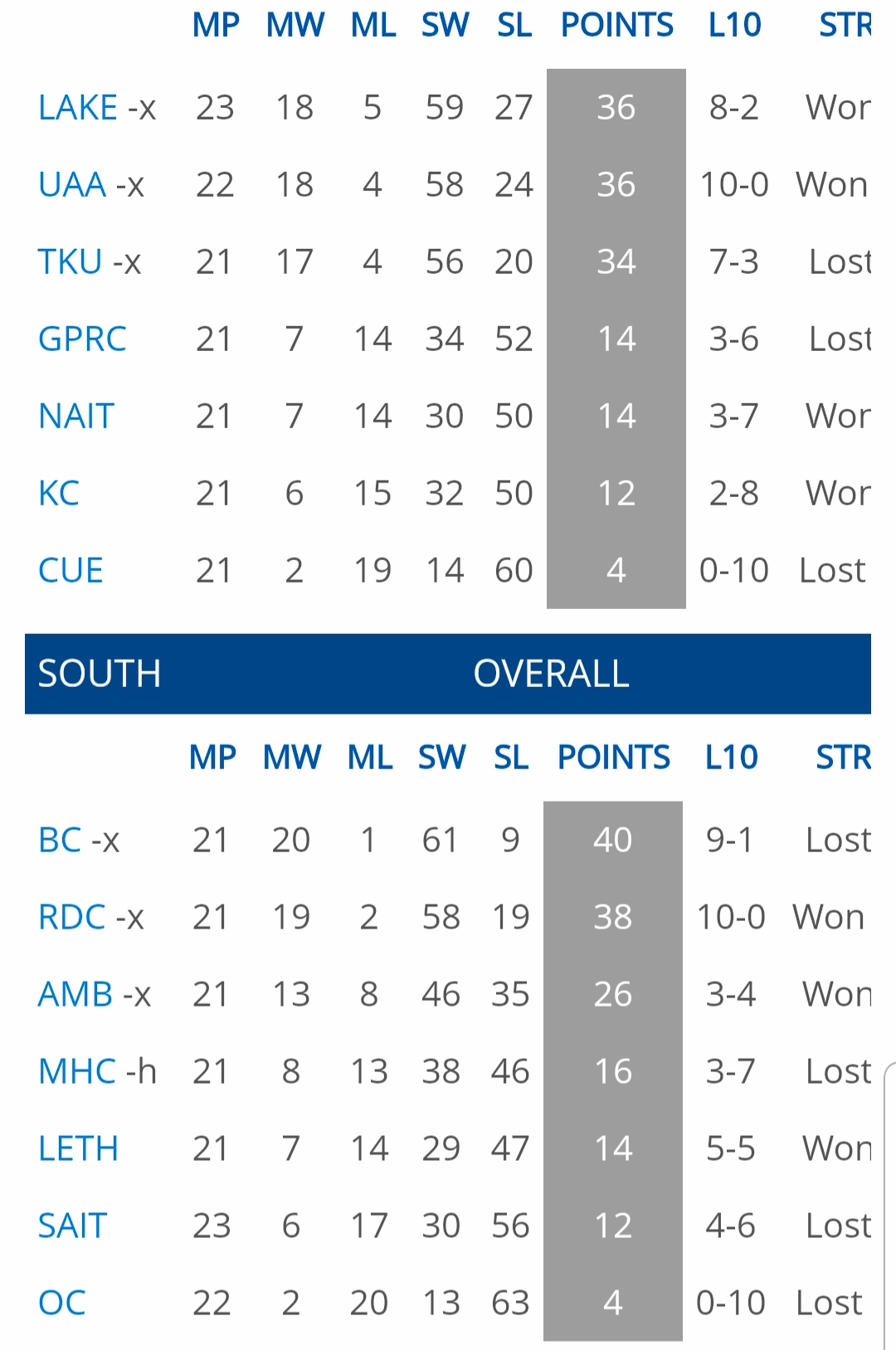Open the CUE team page

pyautogui.click(x=71, y=571)
